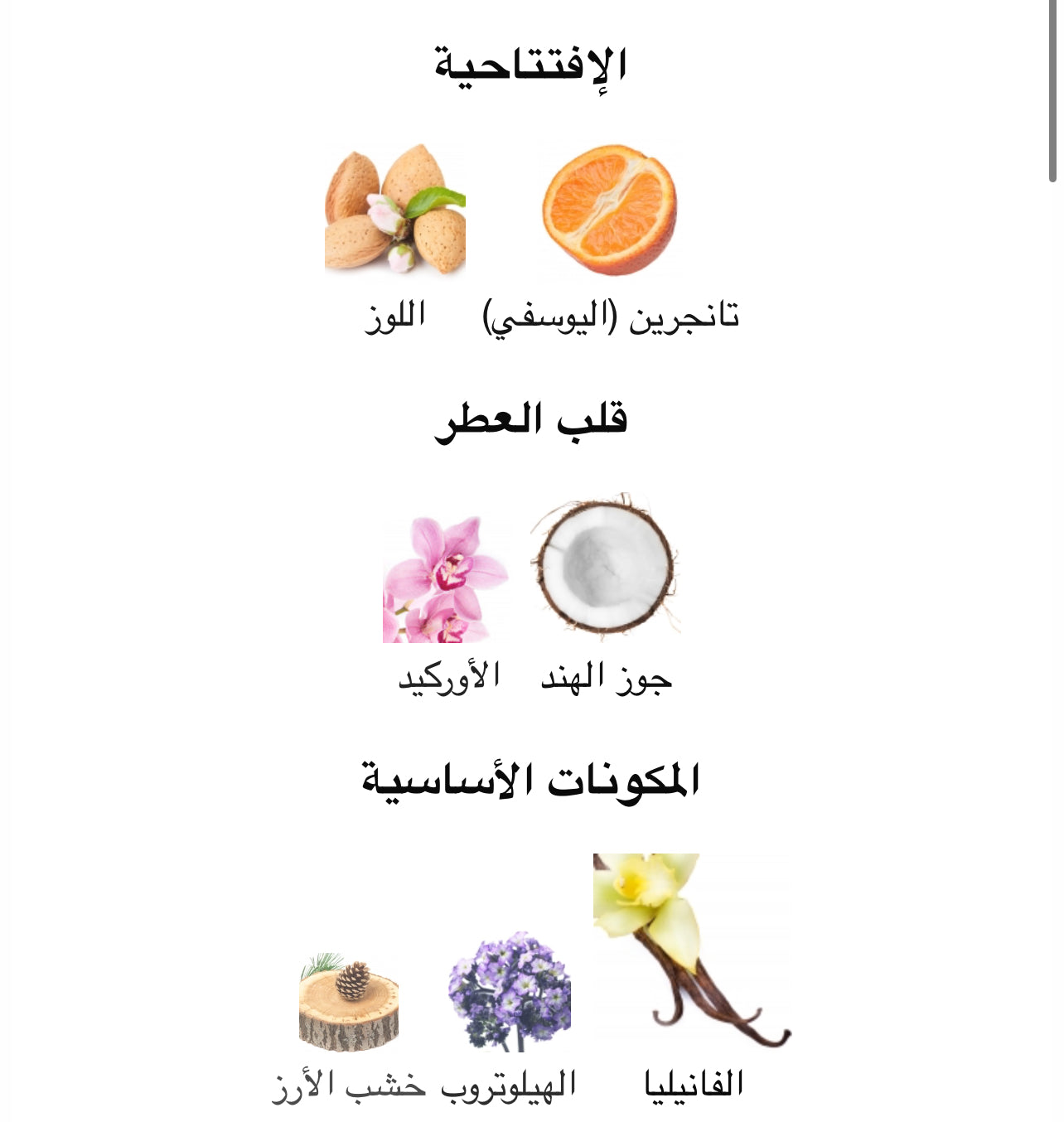1064x1122 pixels.
Task: Open the orchid (الأوركيد) note
Action: [446, 580]
